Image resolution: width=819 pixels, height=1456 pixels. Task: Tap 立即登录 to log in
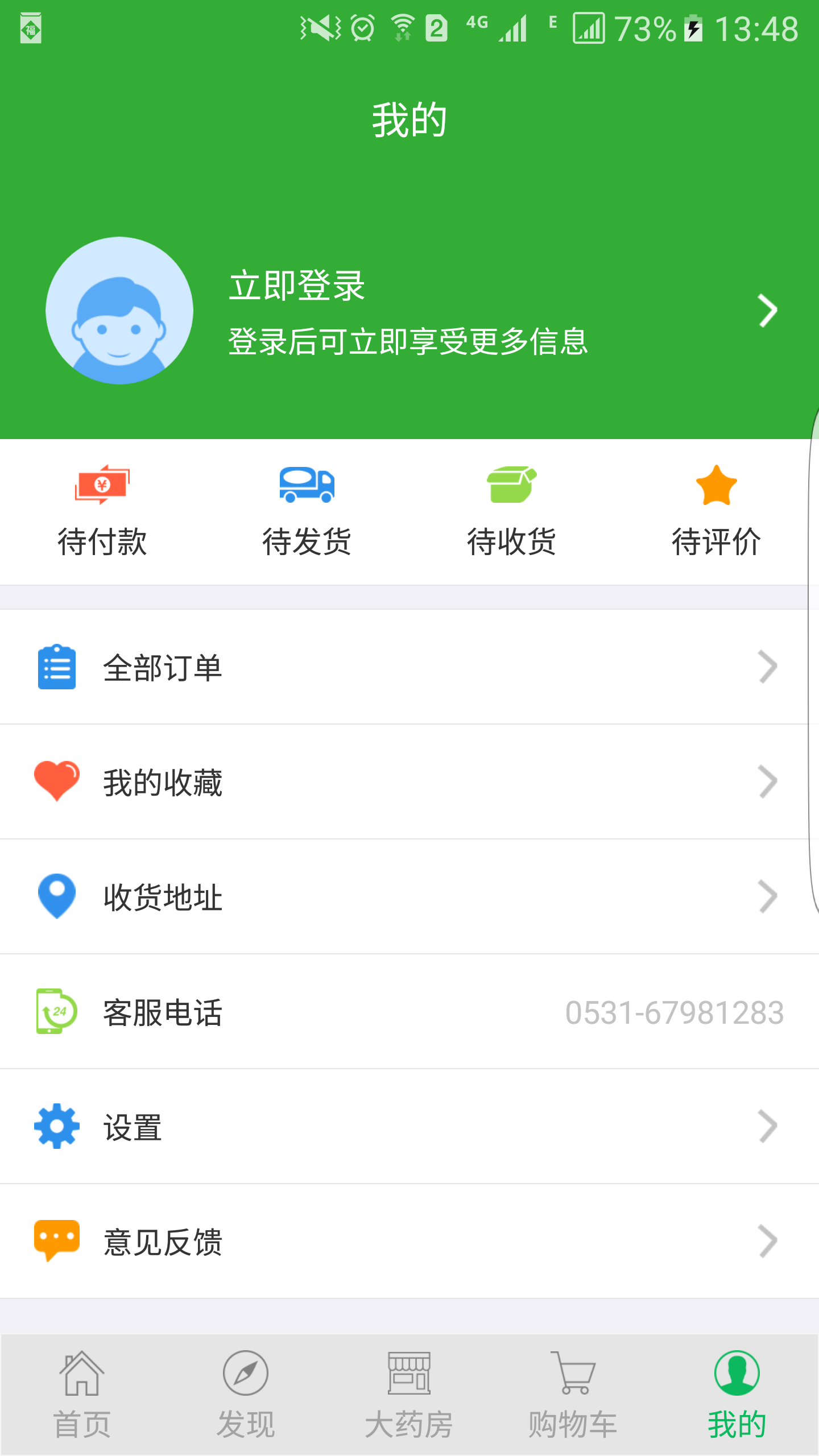297,286
